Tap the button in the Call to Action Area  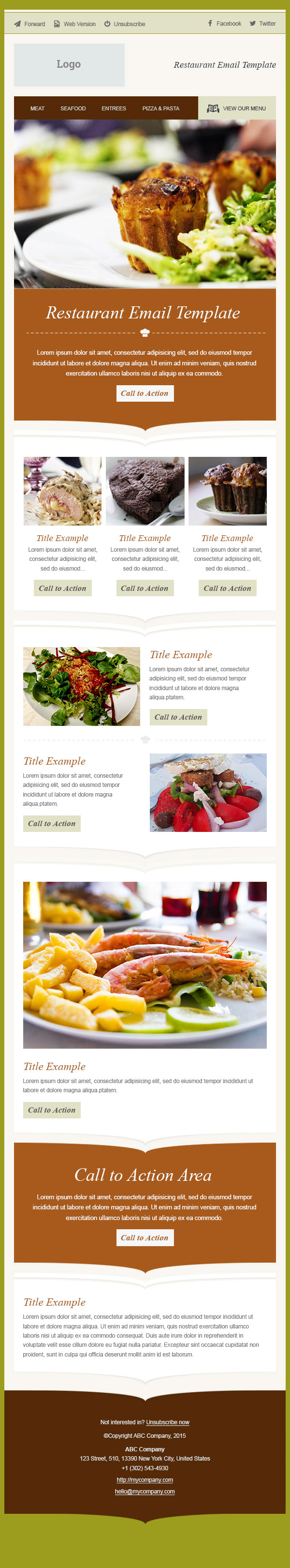pos(145,1237)
